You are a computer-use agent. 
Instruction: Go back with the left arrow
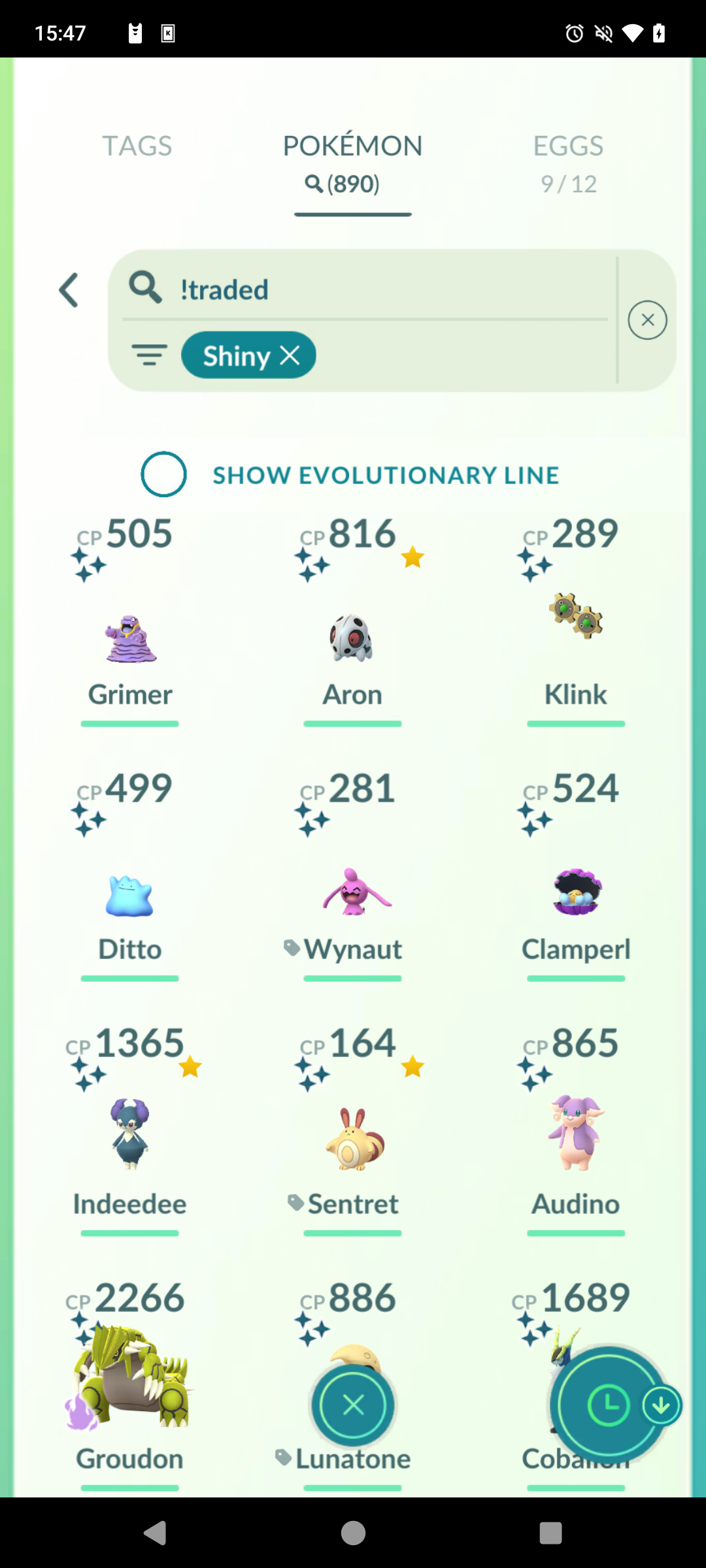tap(69, 290)
